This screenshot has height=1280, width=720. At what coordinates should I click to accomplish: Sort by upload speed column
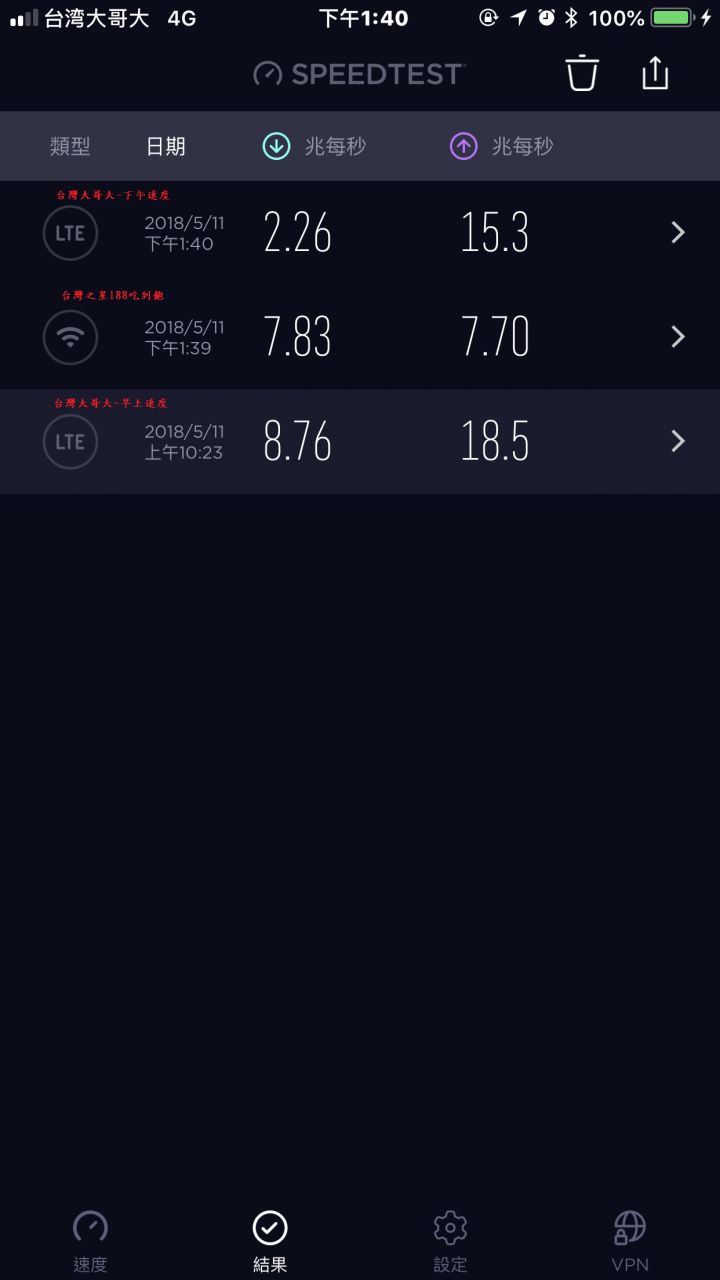point(501,146)
